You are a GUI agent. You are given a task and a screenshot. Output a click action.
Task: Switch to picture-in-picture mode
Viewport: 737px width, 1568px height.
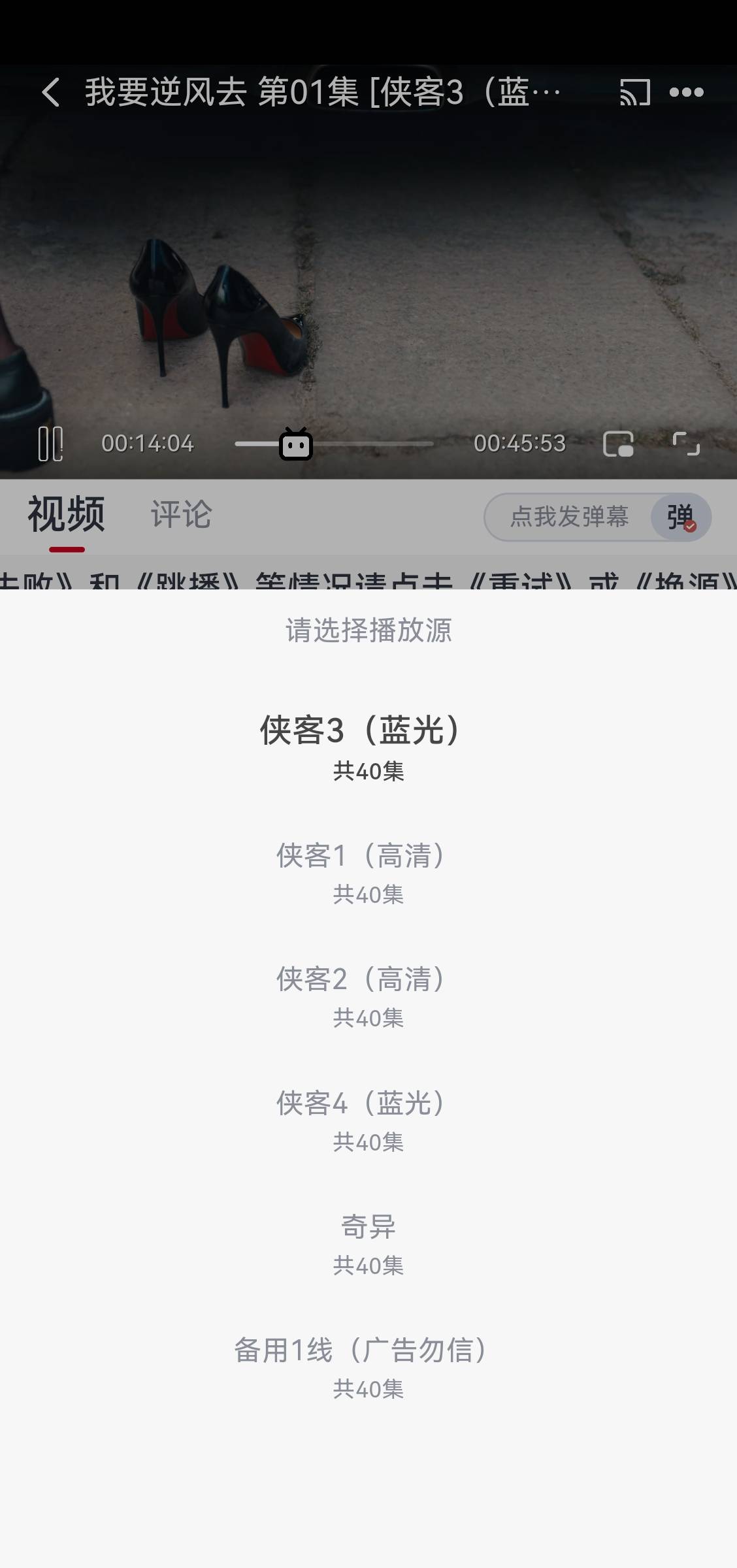tap(619, 442)
